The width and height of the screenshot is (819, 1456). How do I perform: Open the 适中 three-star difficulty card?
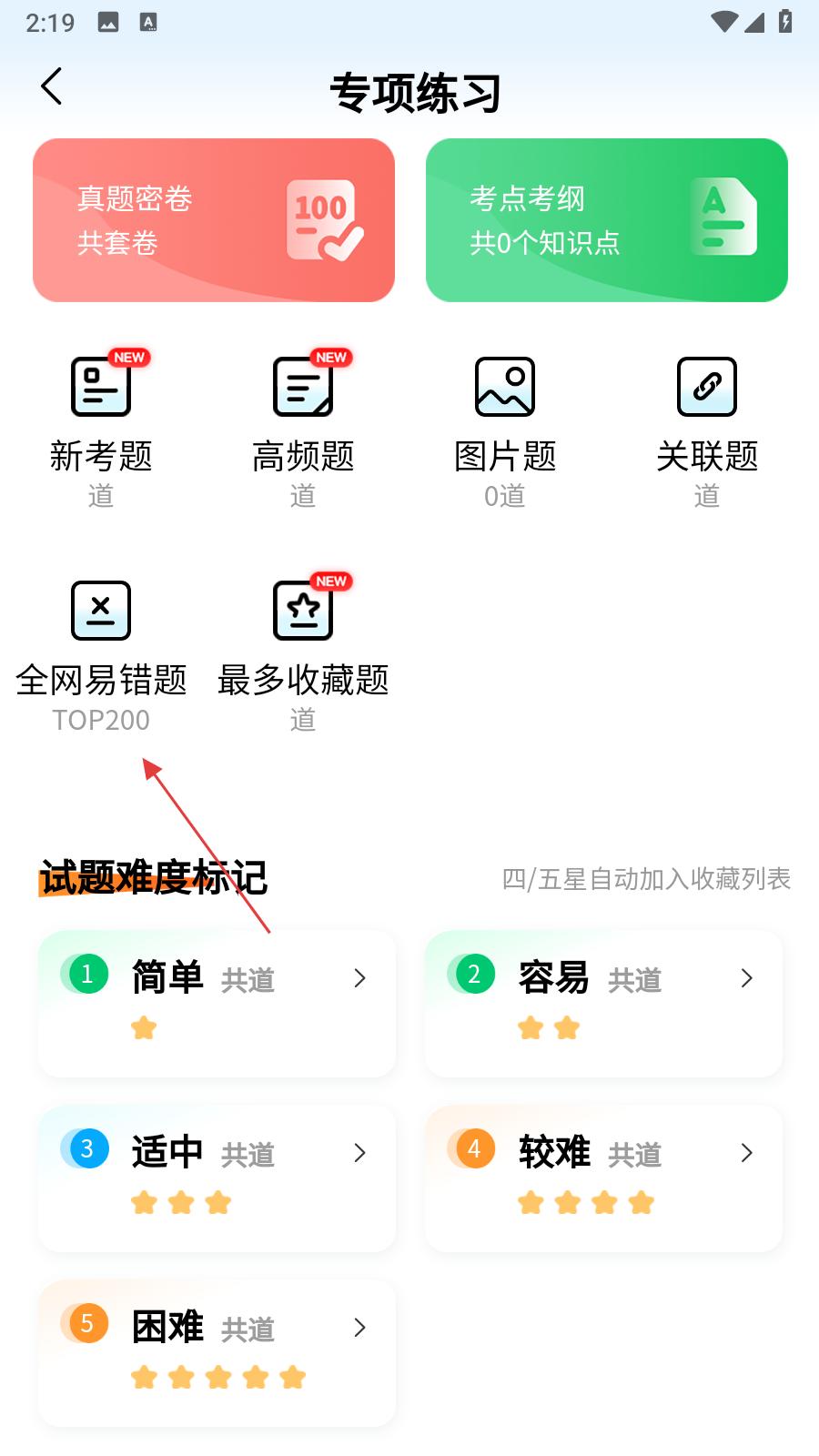pos(217,1178)
